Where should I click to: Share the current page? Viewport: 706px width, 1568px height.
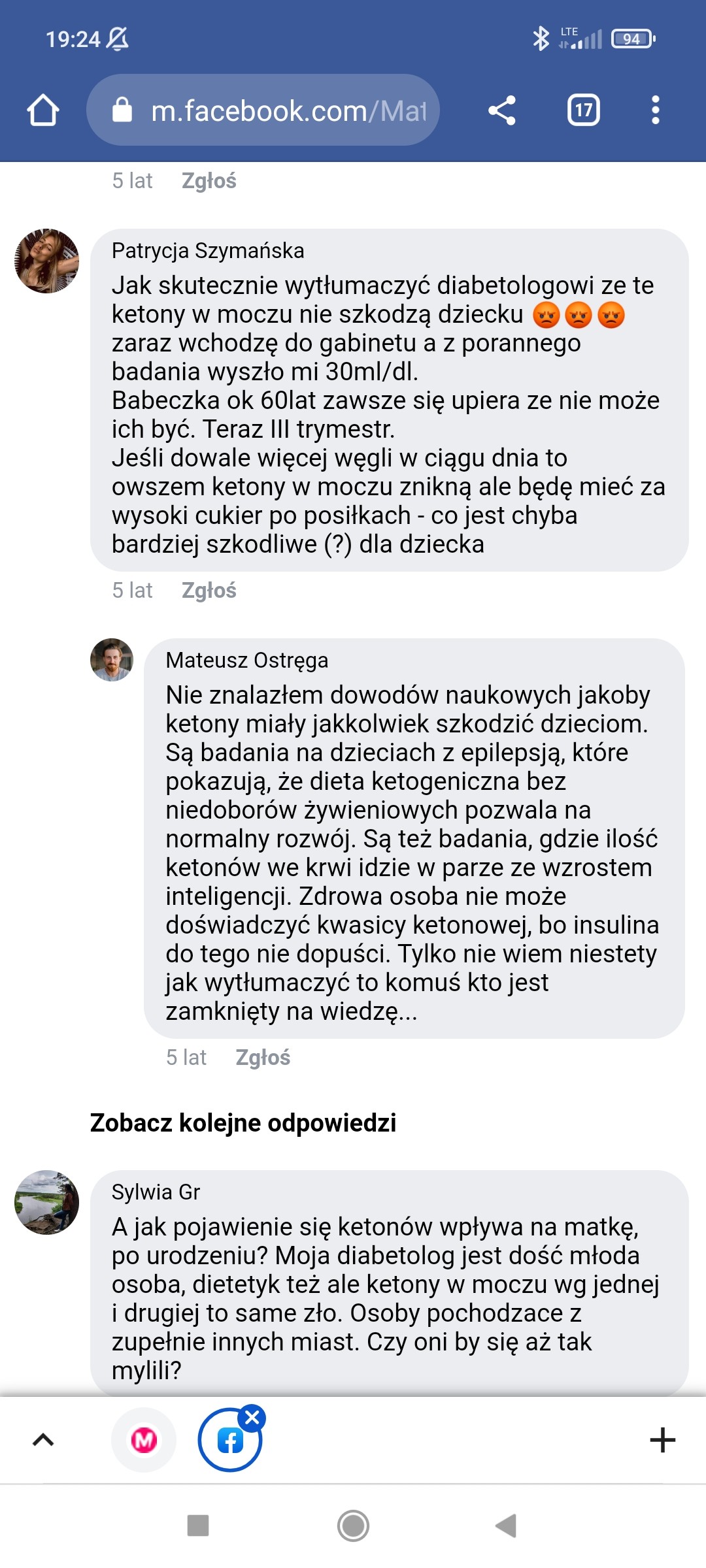click(x=502, y=110)
